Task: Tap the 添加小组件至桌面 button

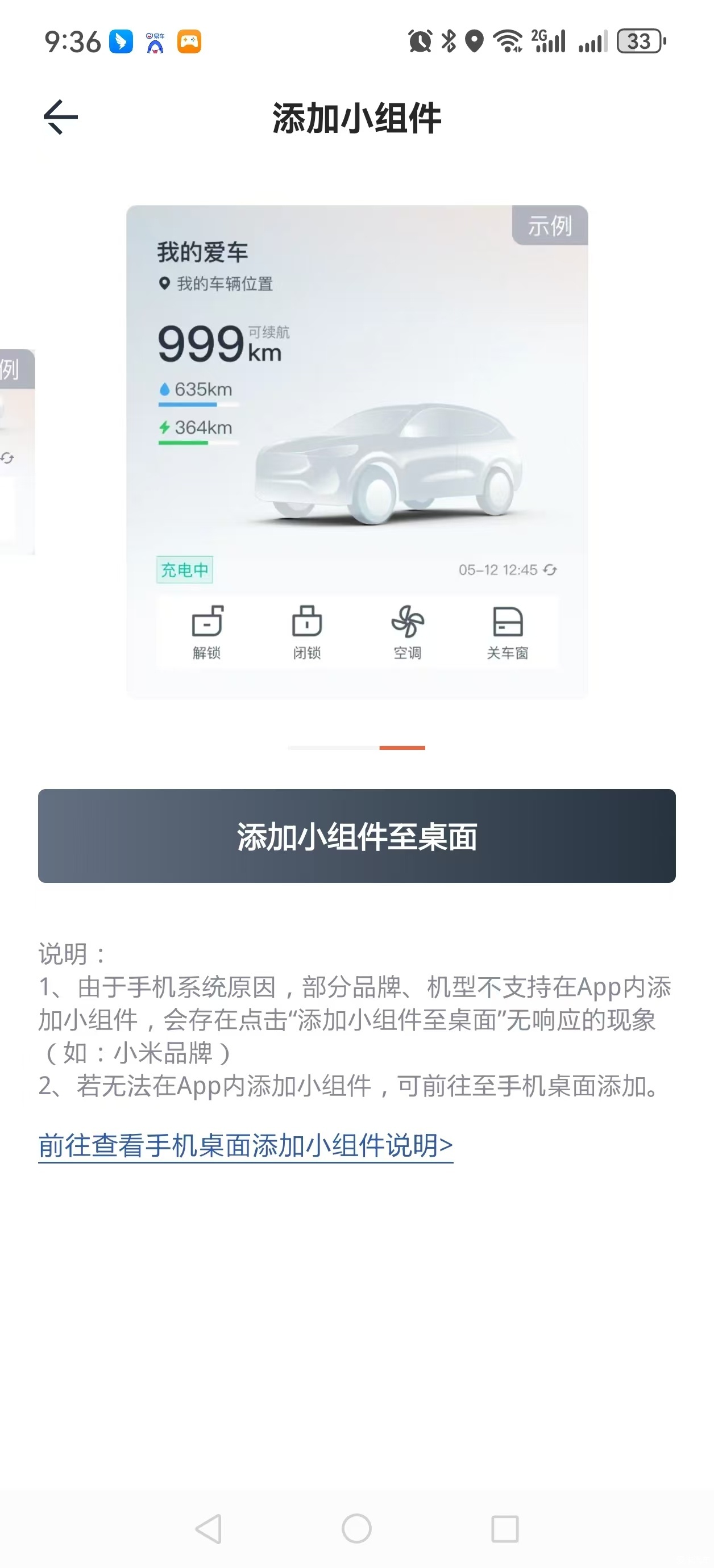Action: click(x=356, y=836)
